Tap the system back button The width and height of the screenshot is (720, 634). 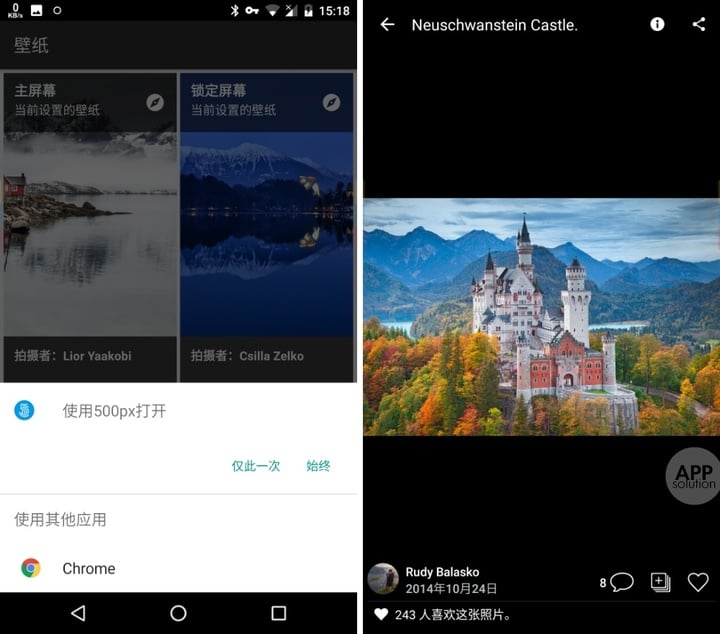click(78, 613)
